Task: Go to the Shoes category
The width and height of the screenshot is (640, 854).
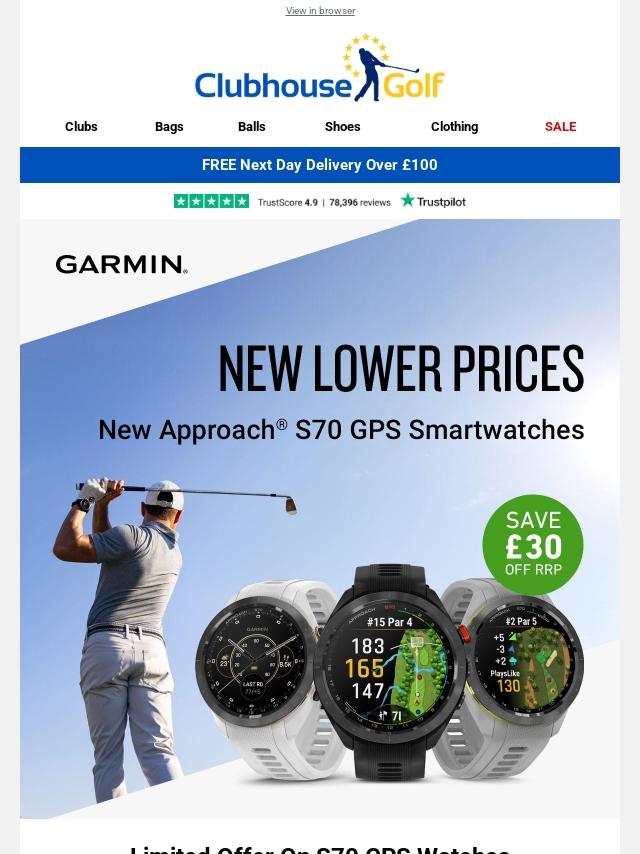Action: coord(342,127)
